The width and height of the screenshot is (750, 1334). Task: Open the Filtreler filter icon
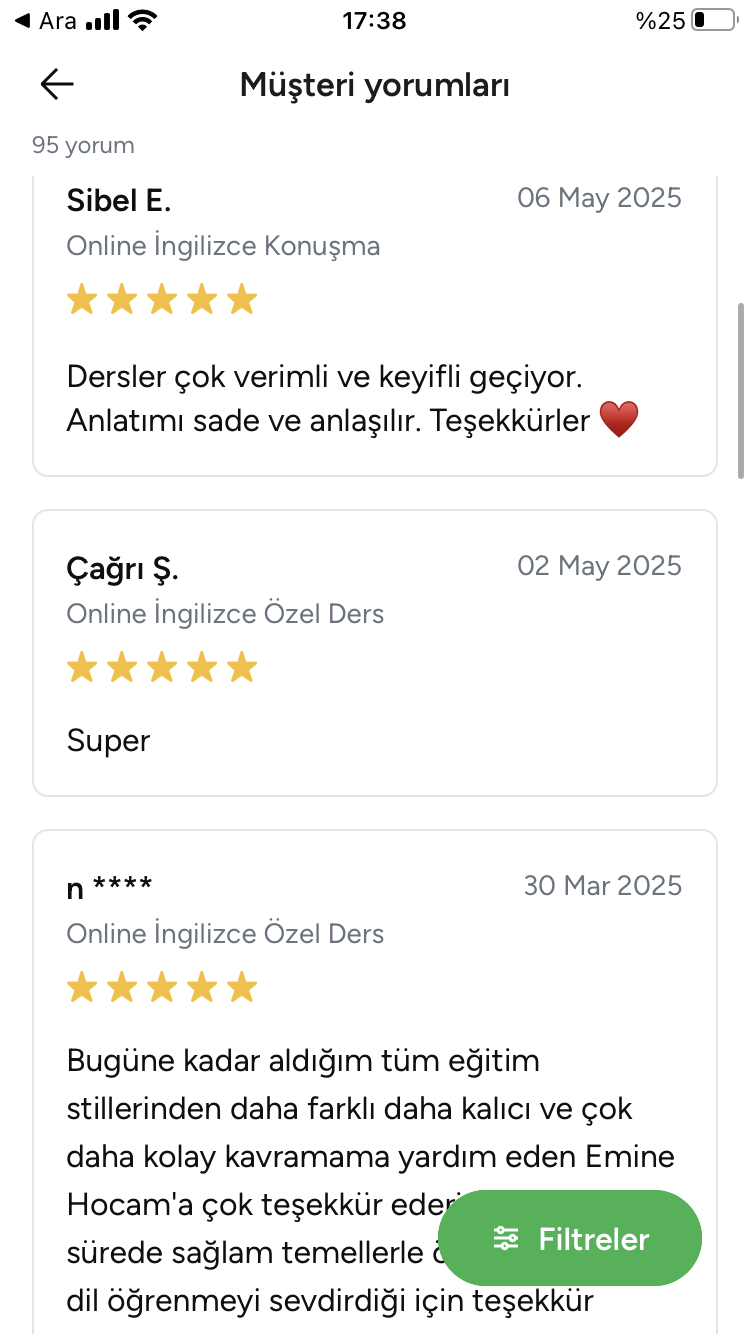click(506, 1238)
